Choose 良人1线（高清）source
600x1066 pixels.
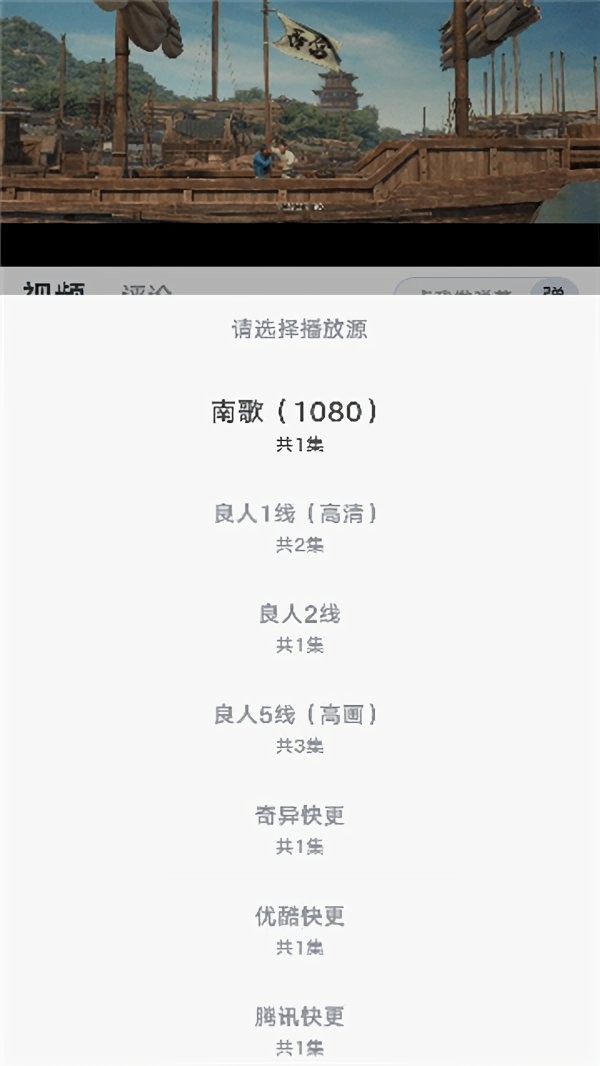click(x=298, y=526)
